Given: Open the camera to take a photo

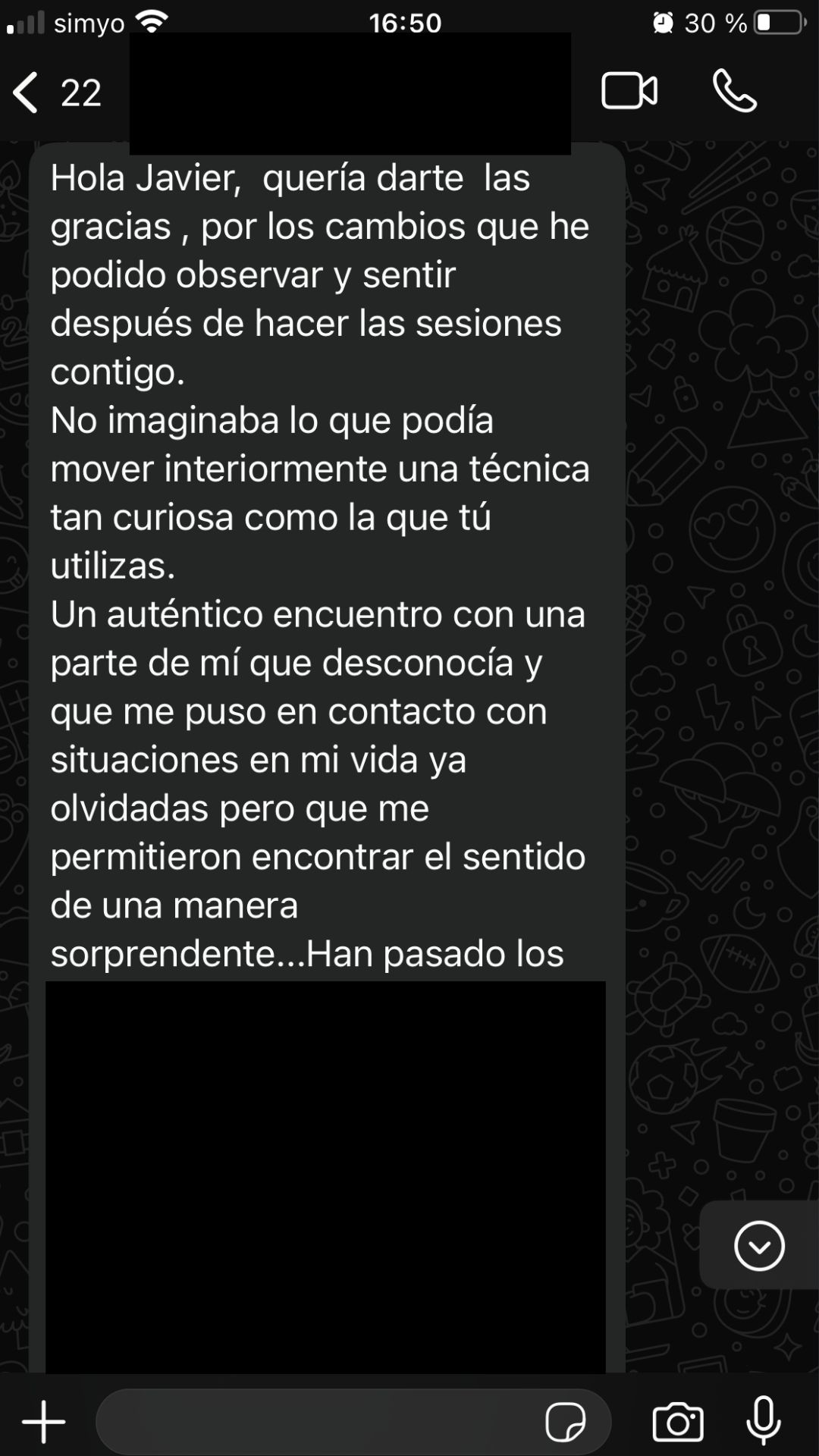Looking at the screenshot, I should pos(678,1422).
